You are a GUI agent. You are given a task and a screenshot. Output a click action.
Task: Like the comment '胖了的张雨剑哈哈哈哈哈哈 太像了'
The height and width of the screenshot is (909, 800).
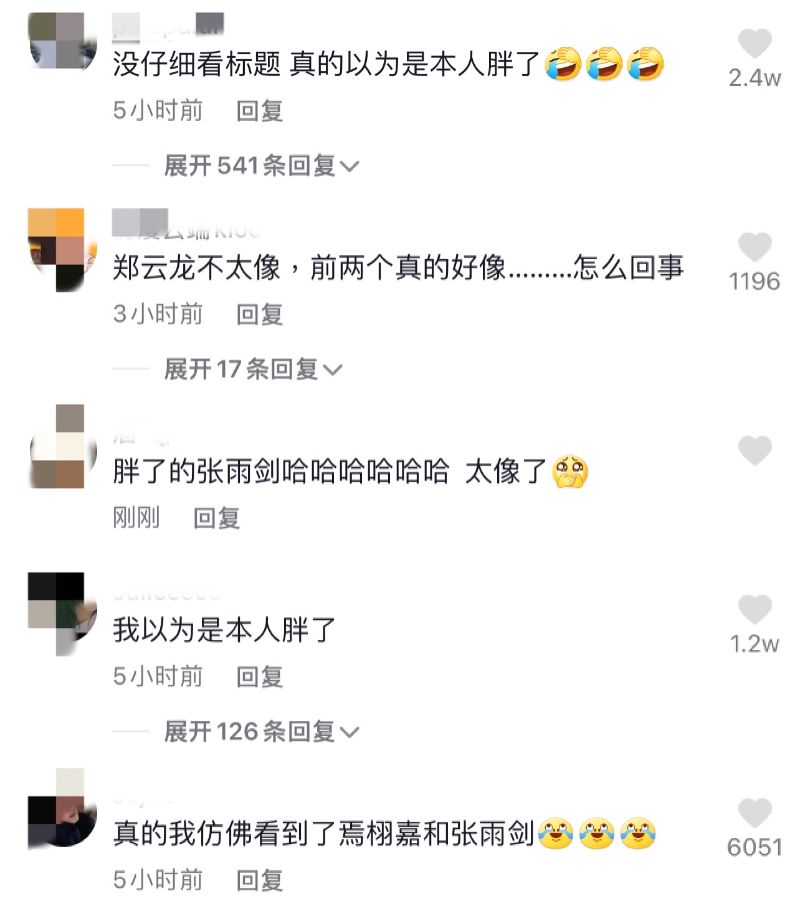tap(755, 451)
